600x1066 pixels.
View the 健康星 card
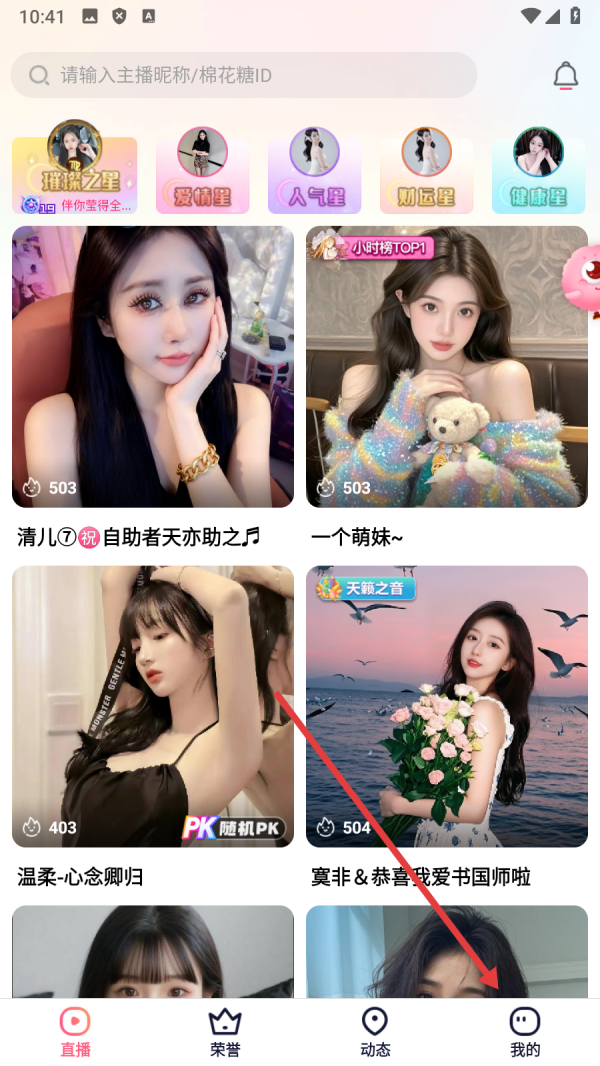[538, 170]
